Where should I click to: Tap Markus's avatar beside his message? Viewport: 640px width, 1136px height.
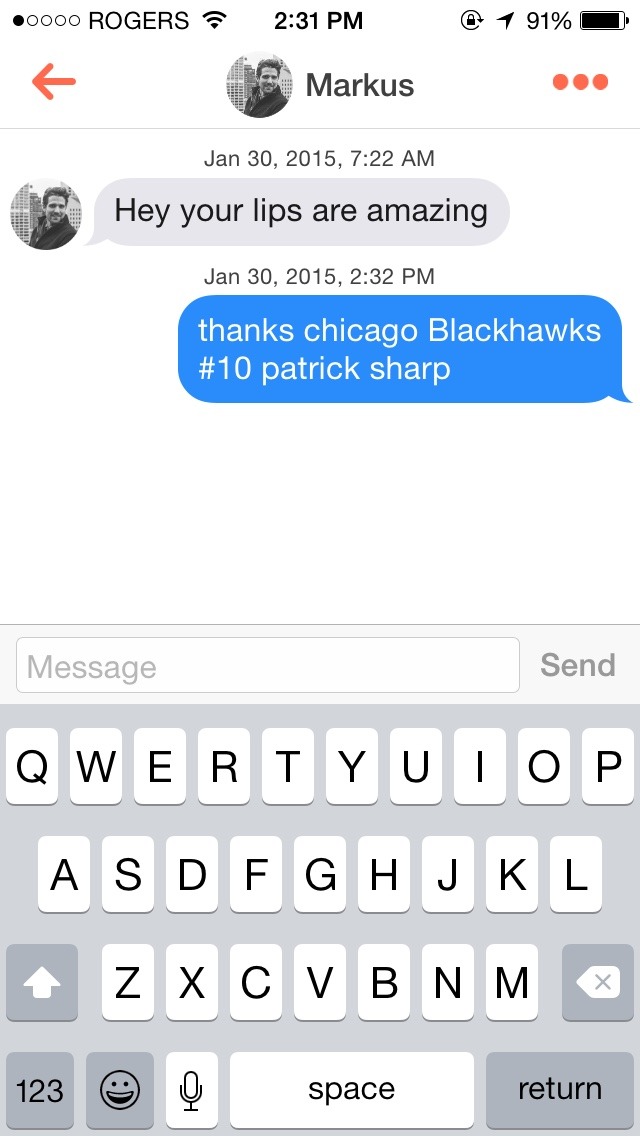[x=46, y=215]
